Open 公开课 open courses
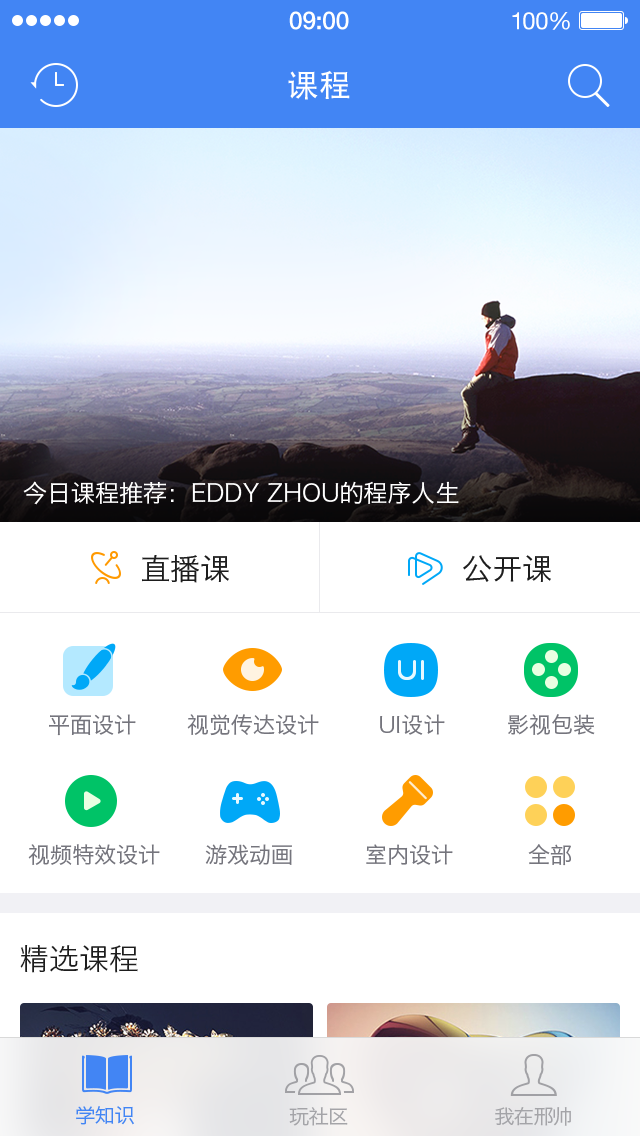The image size is (640, 1136). [480, 568]
